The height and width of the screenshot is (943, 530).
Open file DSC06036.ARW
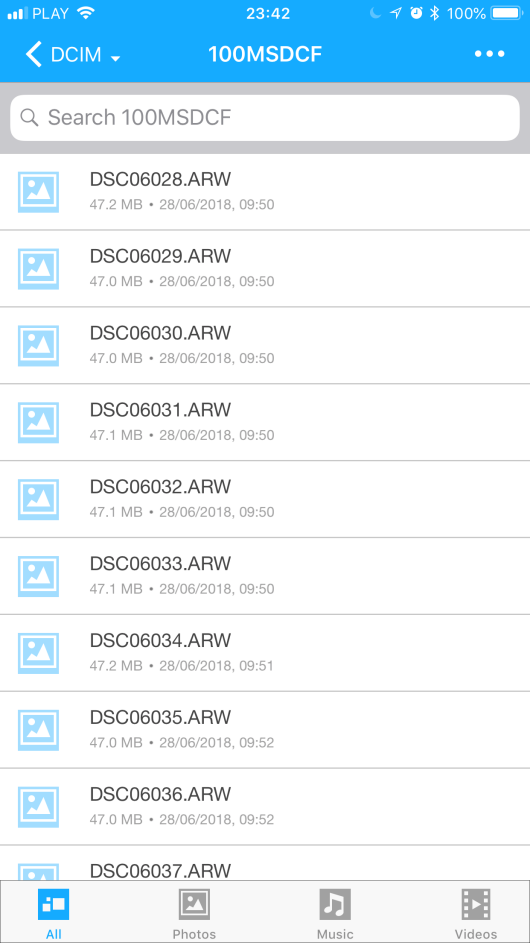coord(265,807)
